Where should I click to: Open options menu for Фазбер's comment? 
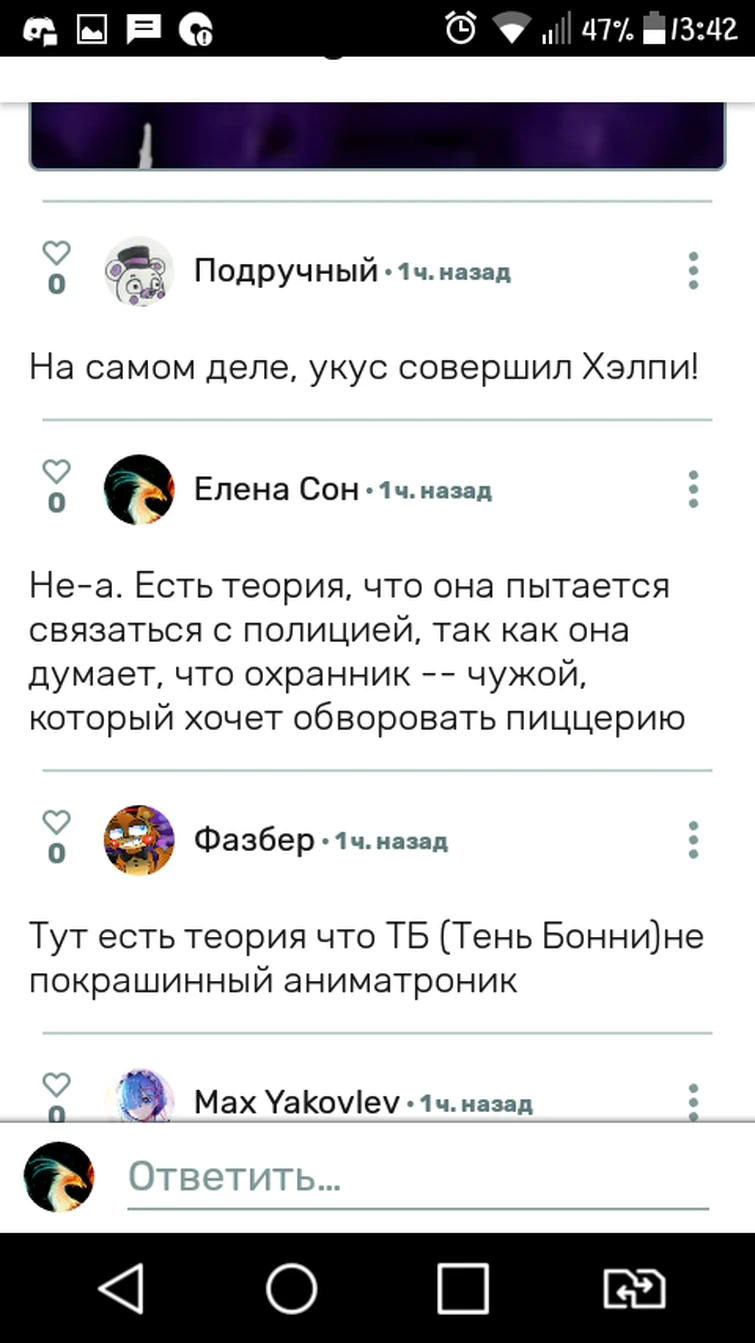point(693,840)
